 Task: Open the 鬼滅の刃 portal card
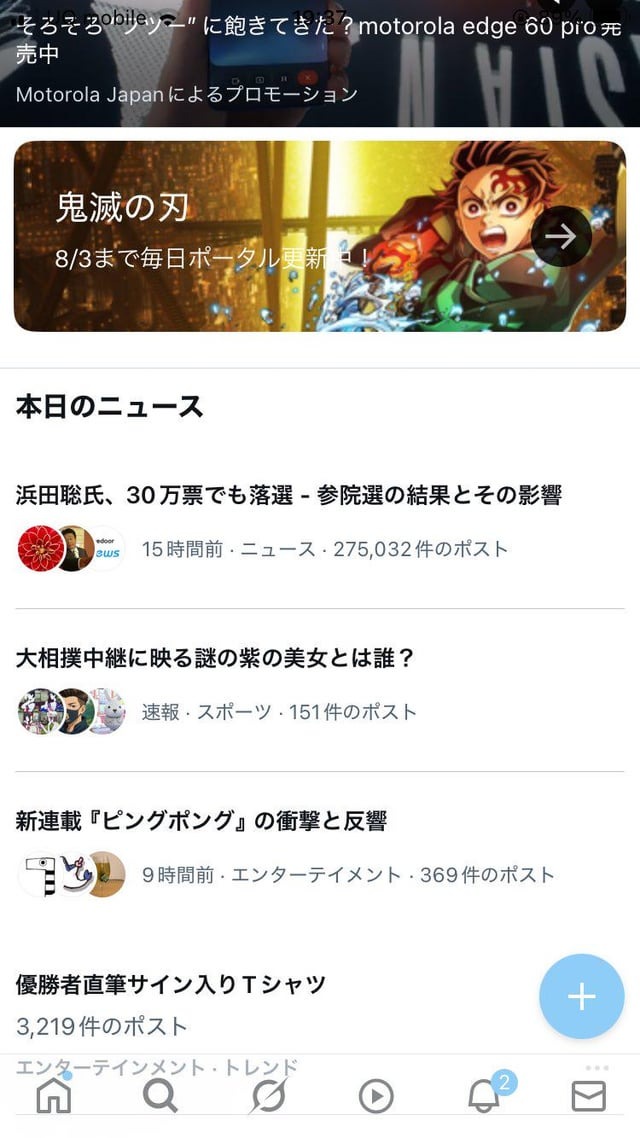[x=320, y=236]
